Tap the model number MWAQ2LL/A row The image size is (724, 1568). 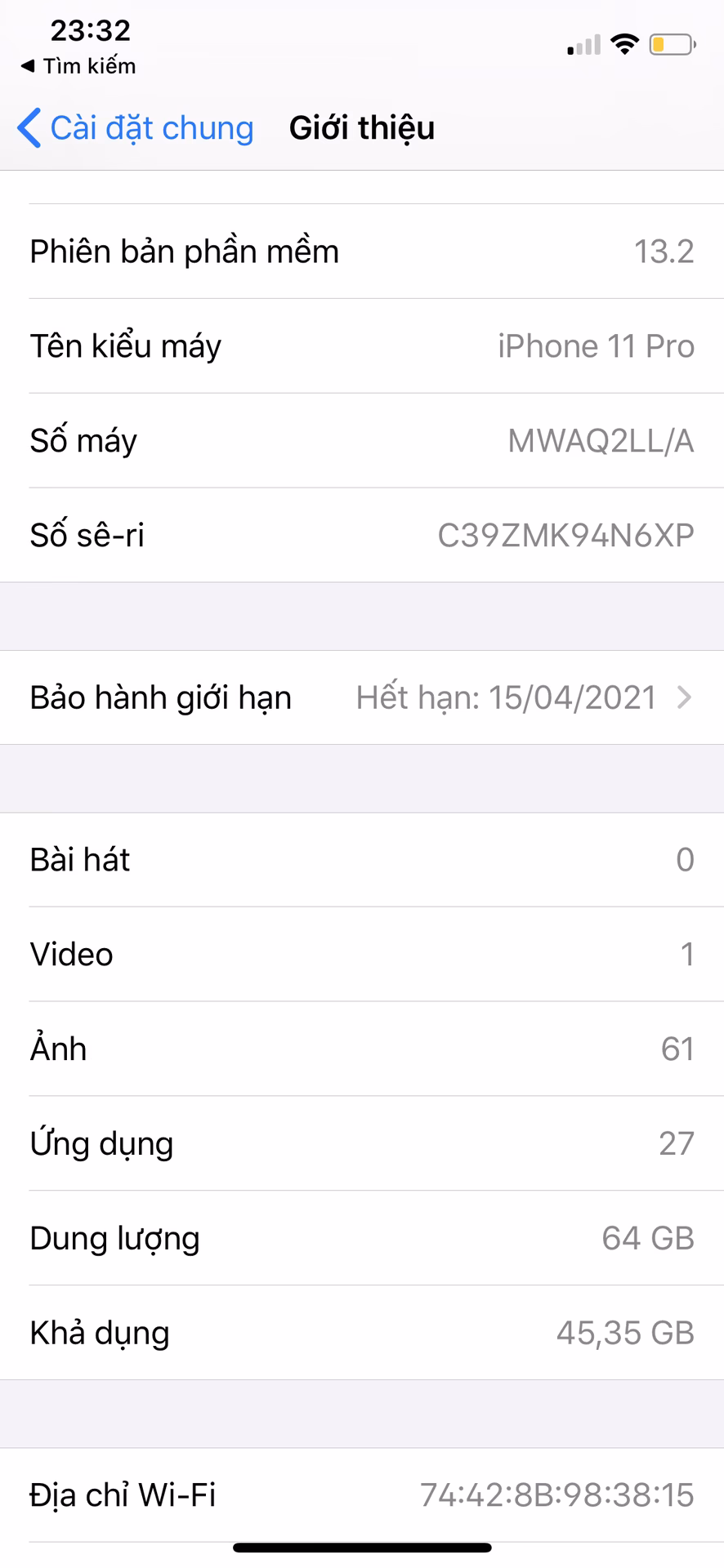click(x=362, y=439)
